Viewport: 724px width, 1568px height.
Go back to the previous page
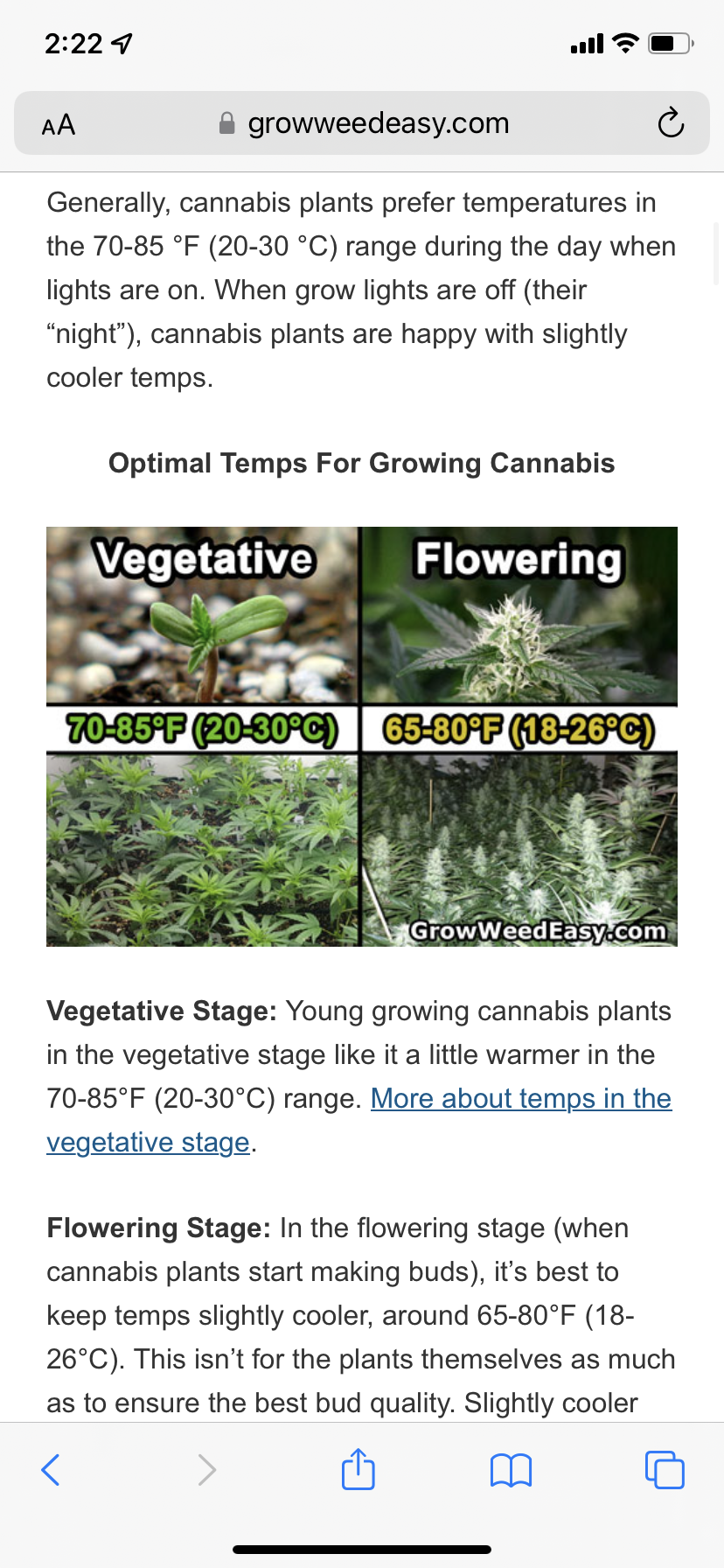[x=51, y=1469]
